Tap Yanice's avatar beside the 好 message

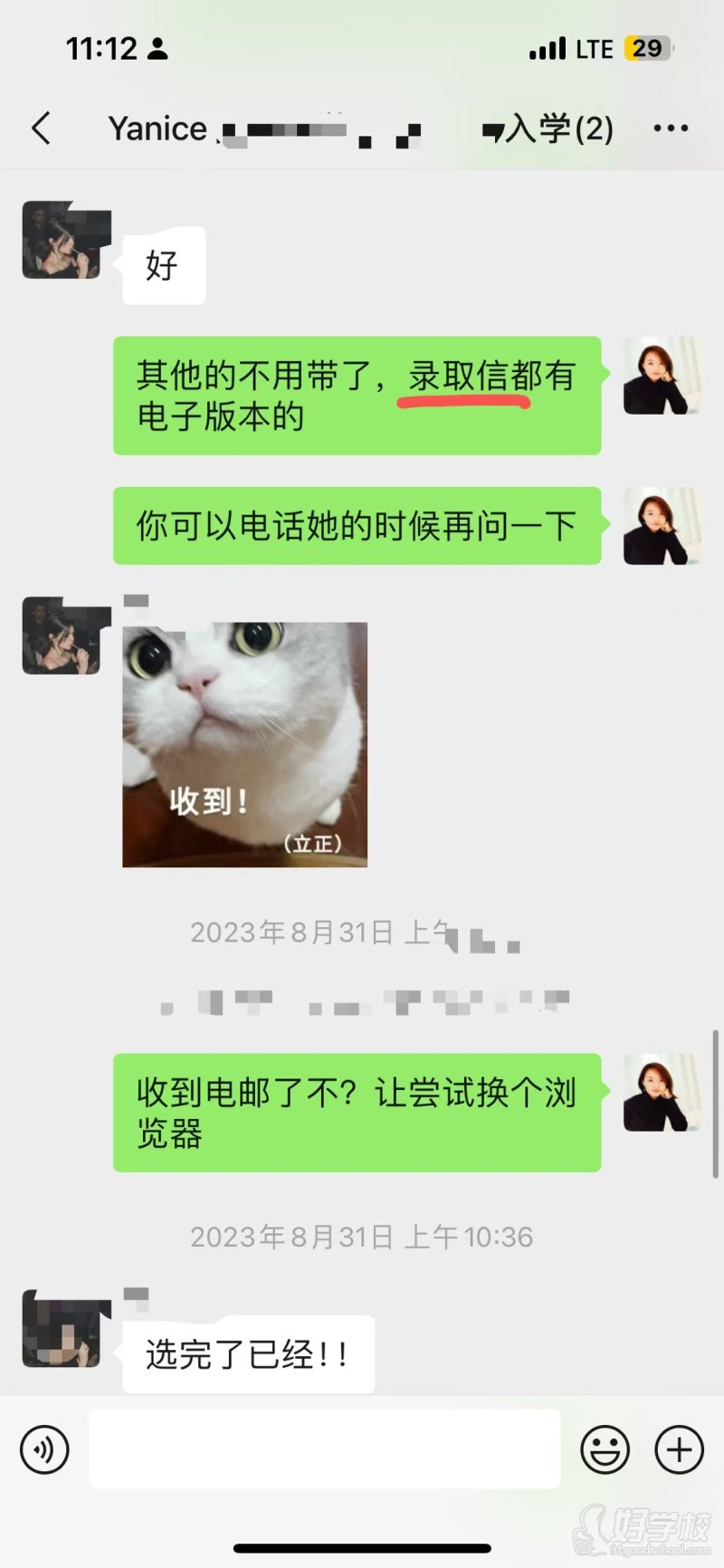pos(63,240)
